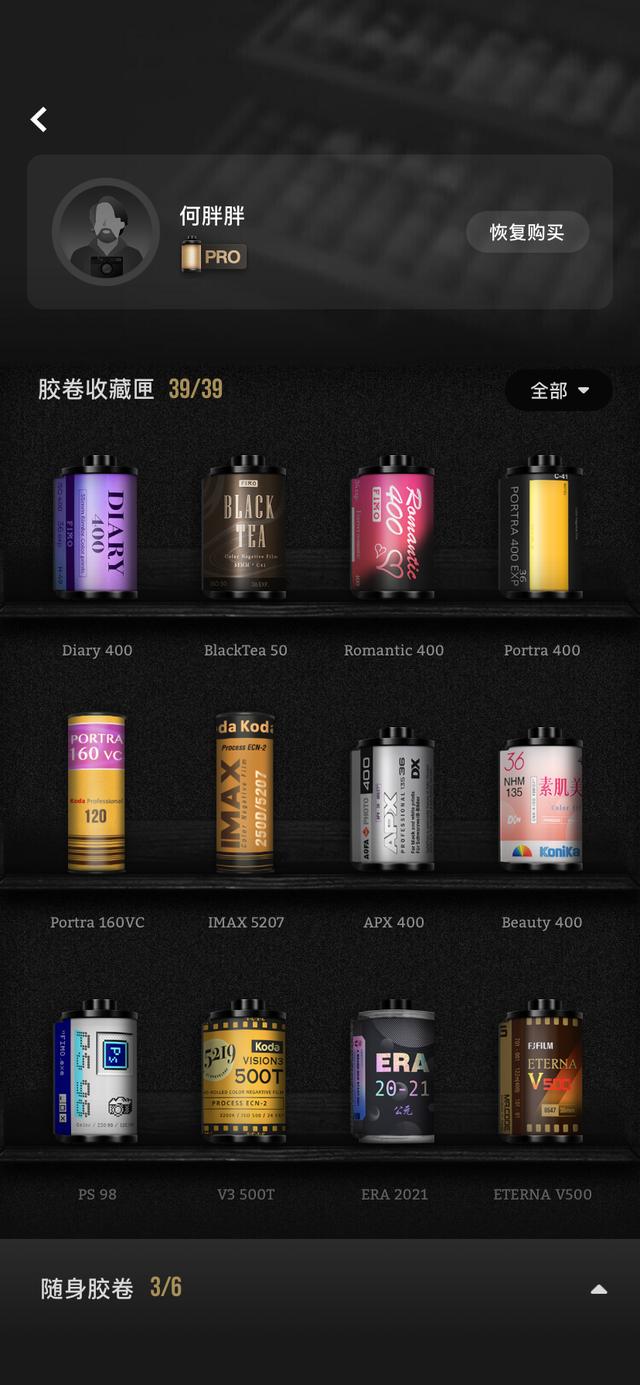This screenshot has width=640, height=1385.
Task: Tap the 何胖胖 profile avatar
Action: tap(105, 232)
